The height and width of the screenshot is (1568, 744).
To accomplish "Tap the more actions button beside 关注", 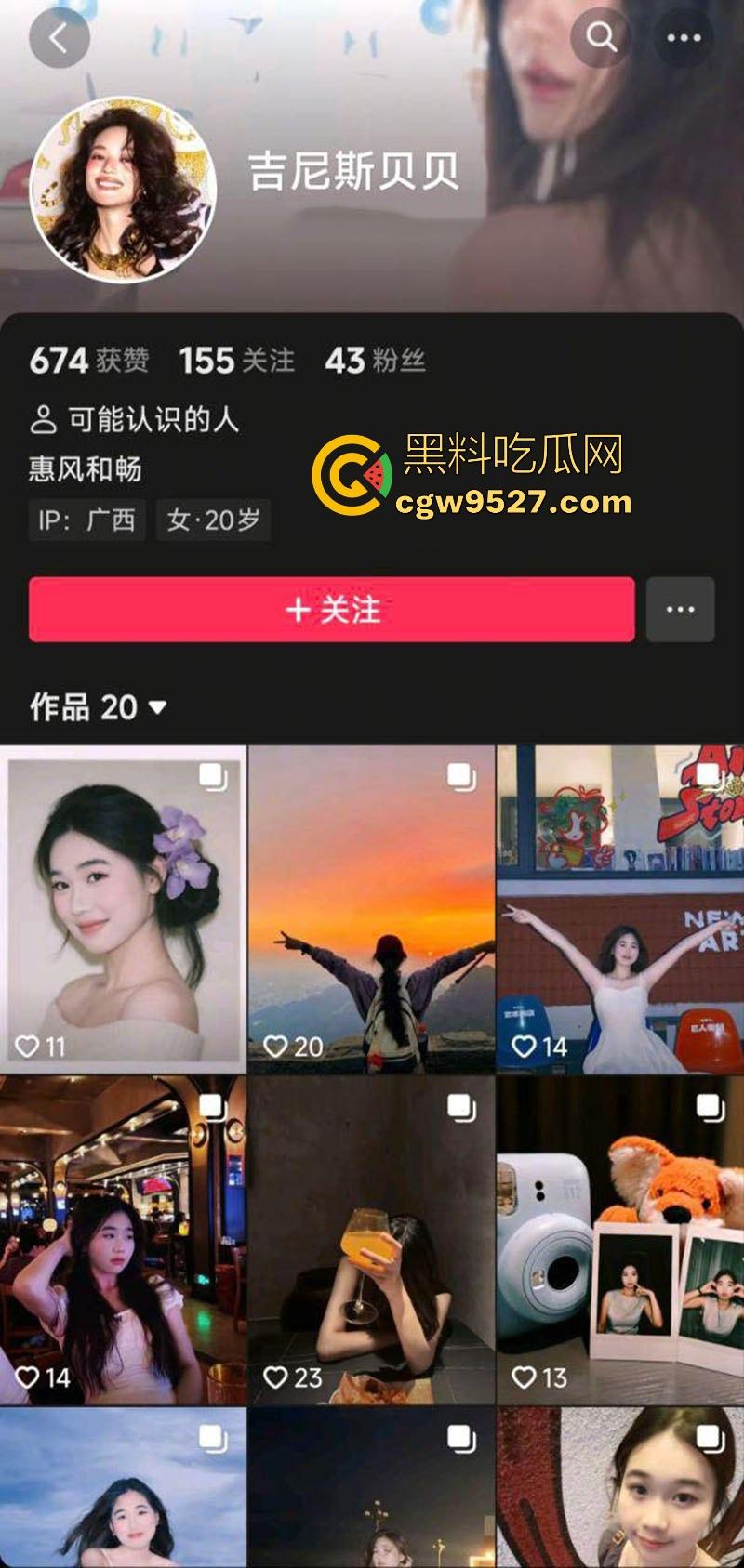I will pyautogui.click(x=683, y=609).
